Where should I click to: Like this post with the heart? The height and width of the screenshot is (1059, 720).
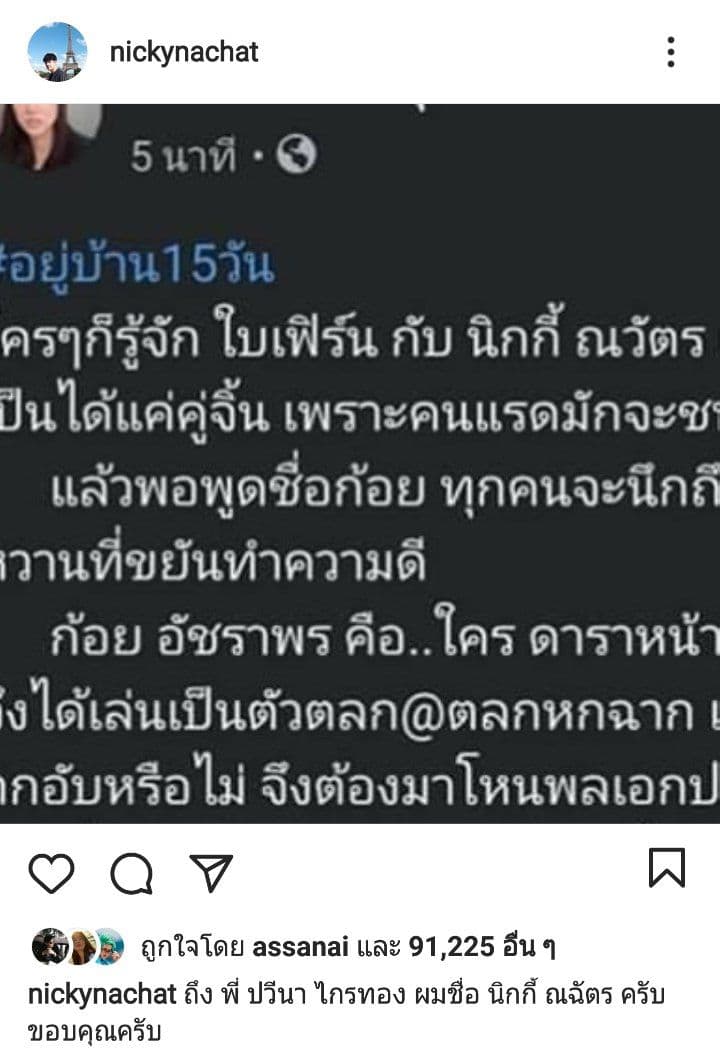click(x=51, y=872)
